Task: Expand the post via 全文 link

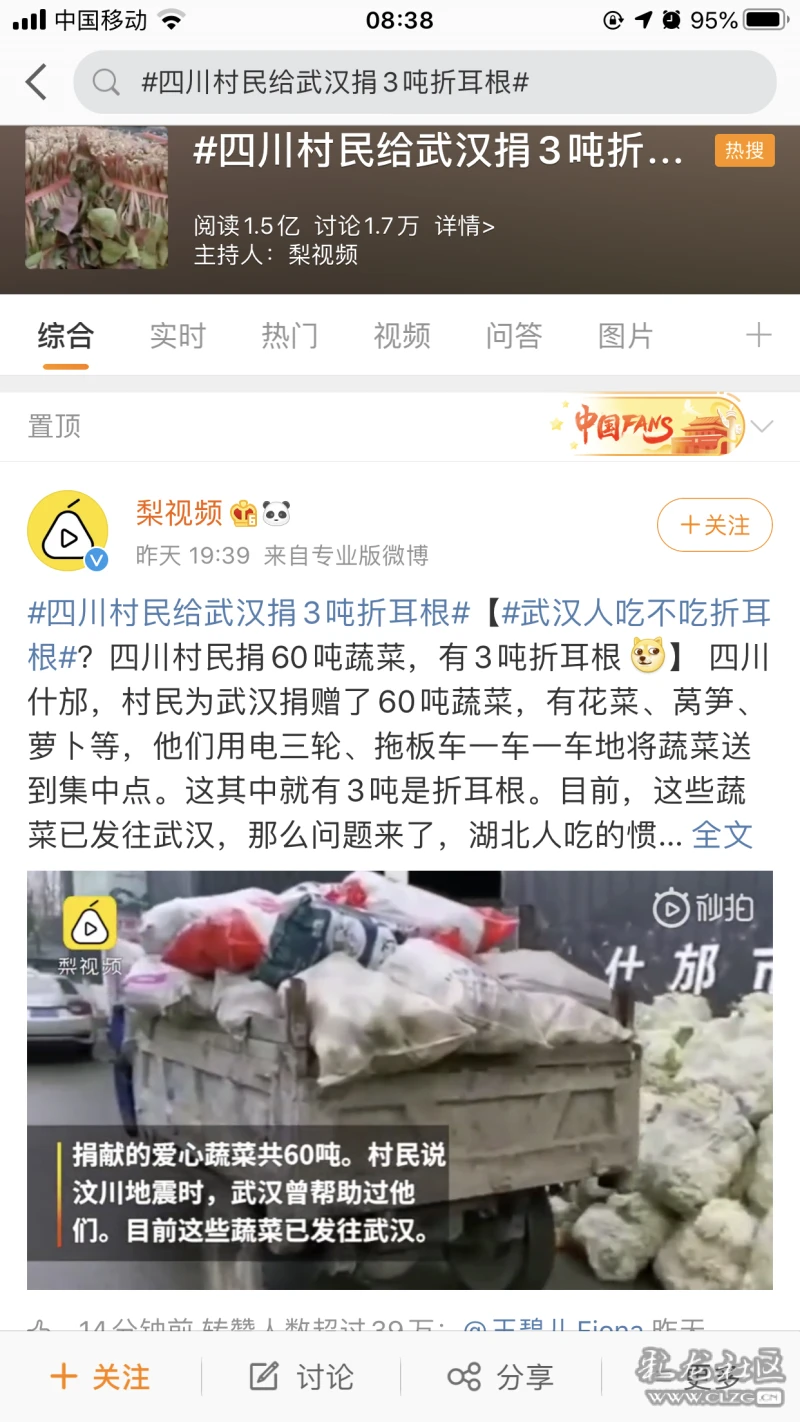Action: (x=722, y=834)
